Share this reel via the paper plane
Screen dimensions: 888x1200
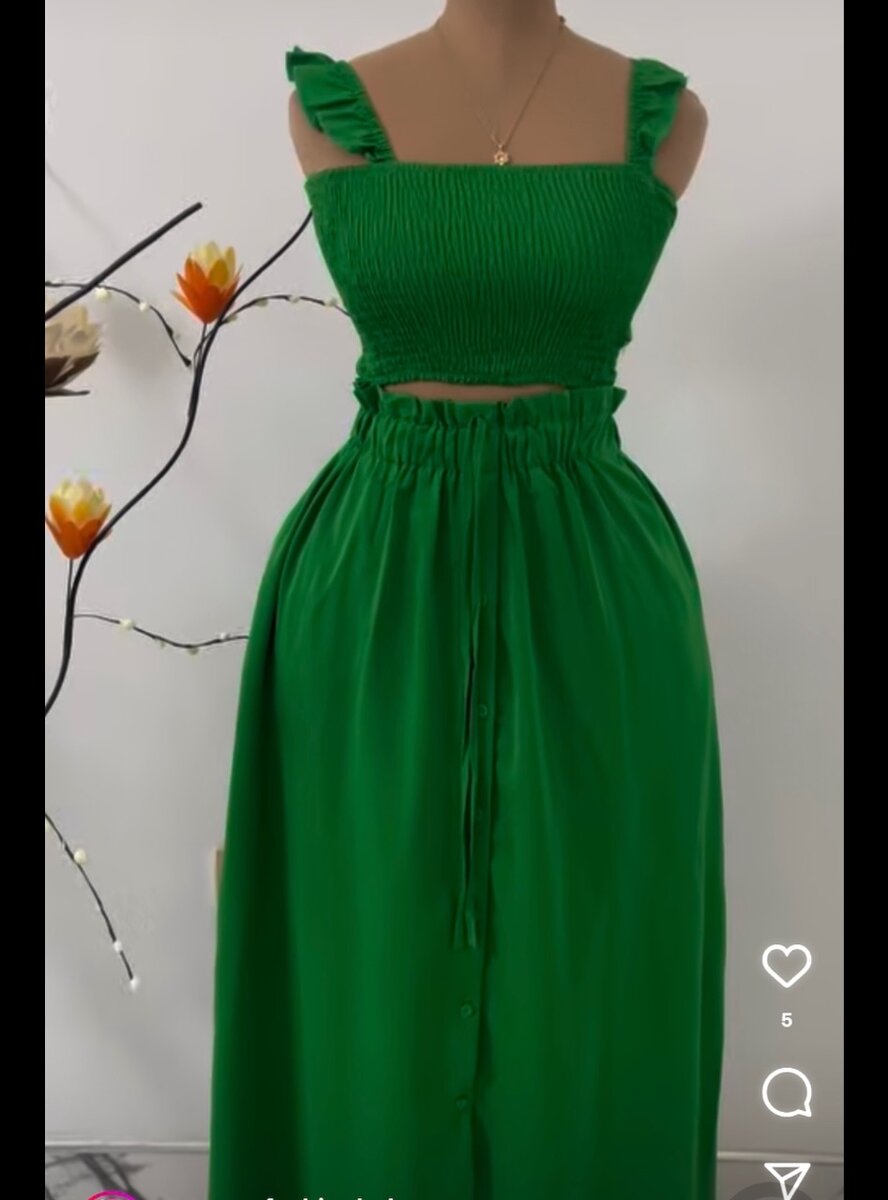click(x=787, y=1181)
